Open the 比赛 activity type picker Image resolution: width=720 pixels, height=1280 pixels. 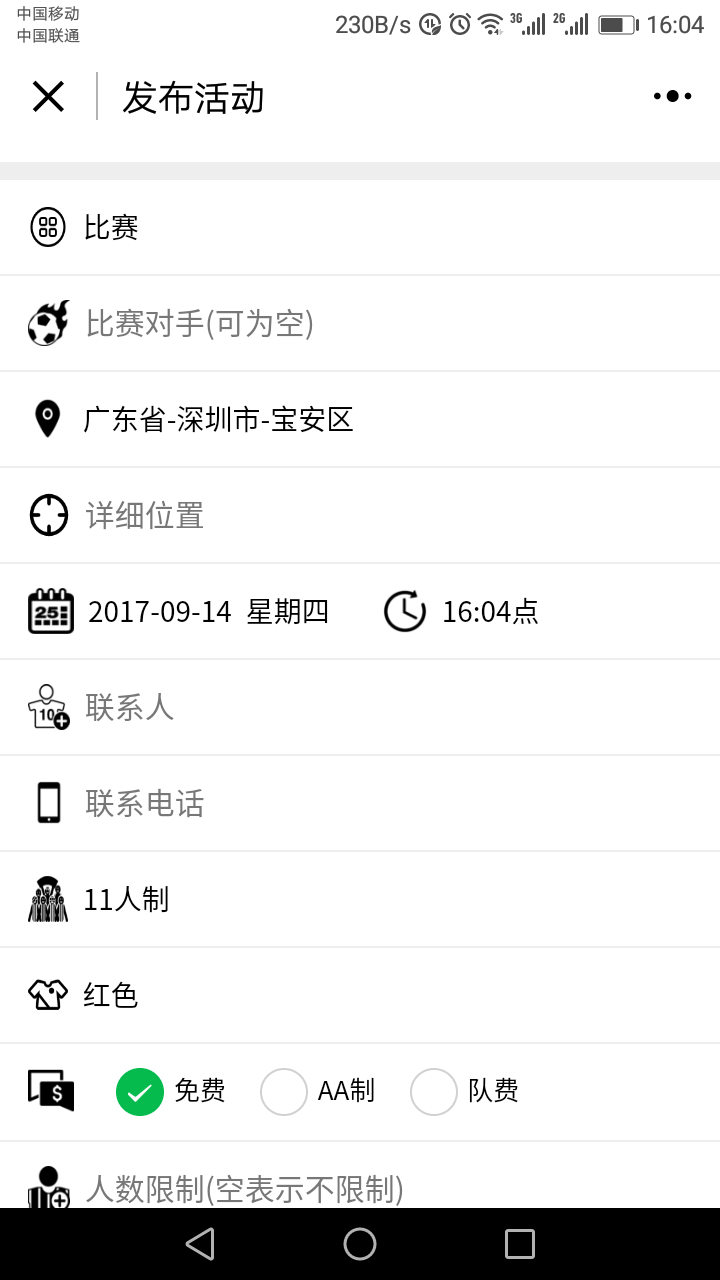coord(360,227)
